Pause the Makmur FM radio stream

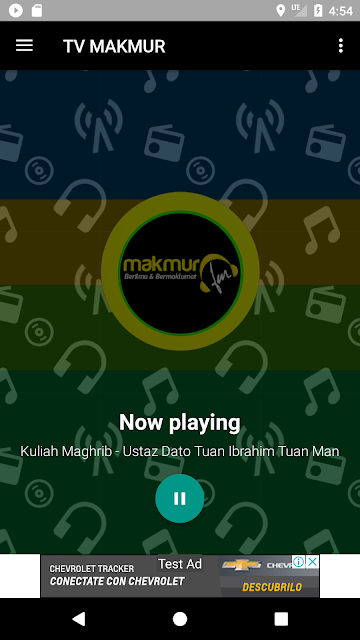point(180,498)
